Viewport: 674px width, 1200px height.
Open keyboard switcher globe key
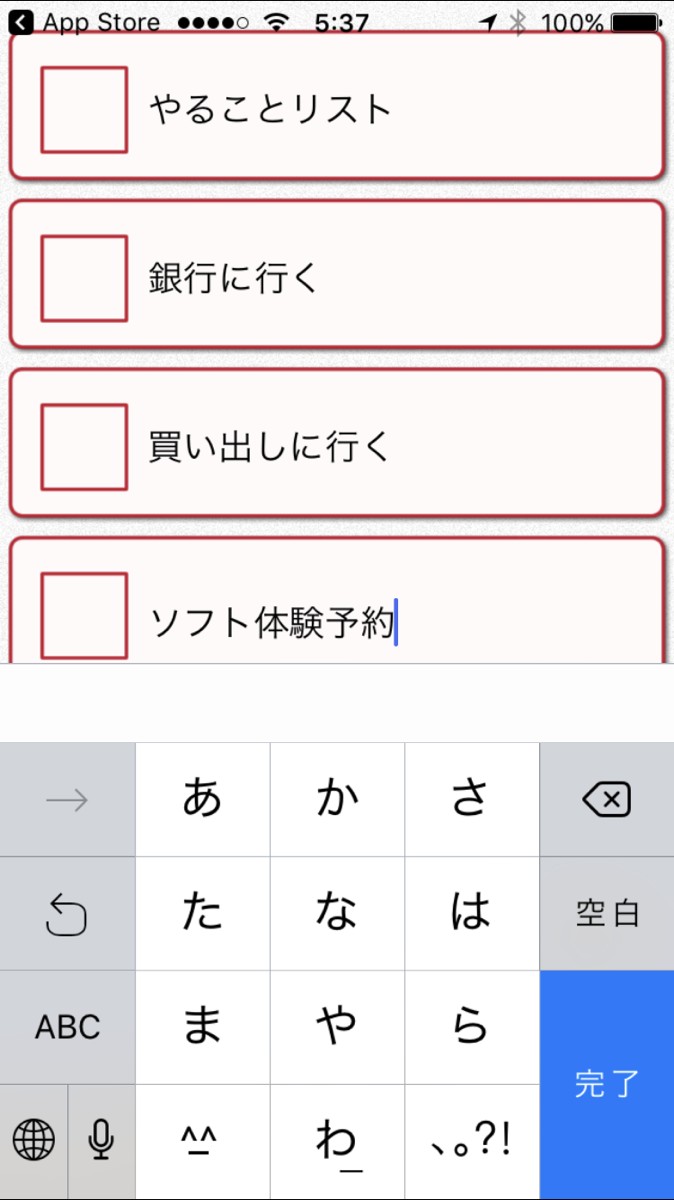coord(34,1140)
